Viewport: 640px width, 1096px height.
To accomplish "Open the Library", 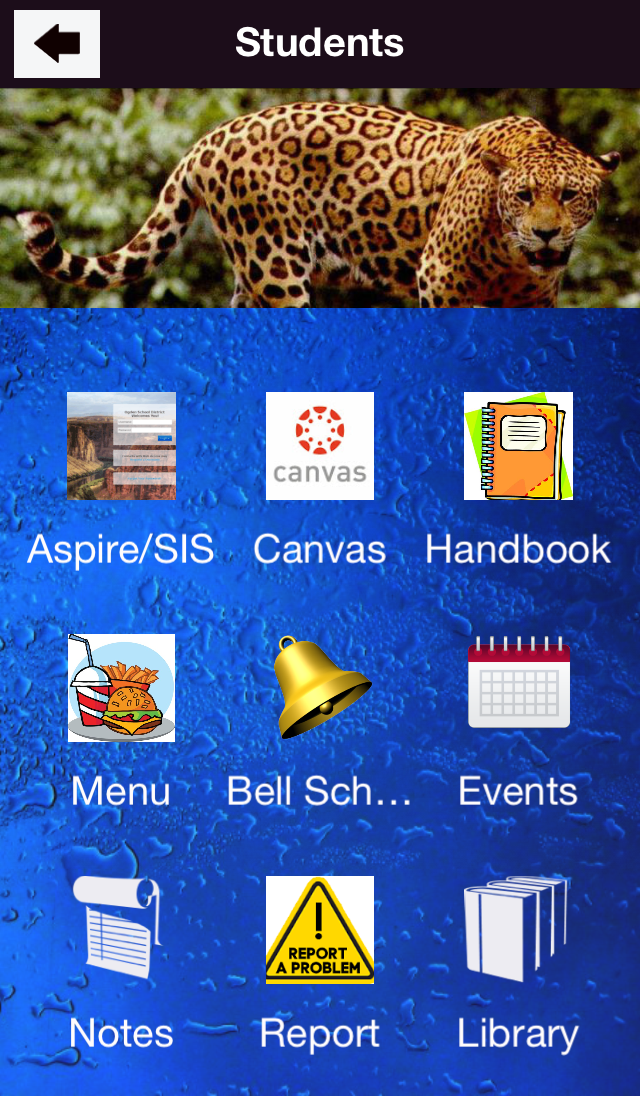I will (518, 930).
